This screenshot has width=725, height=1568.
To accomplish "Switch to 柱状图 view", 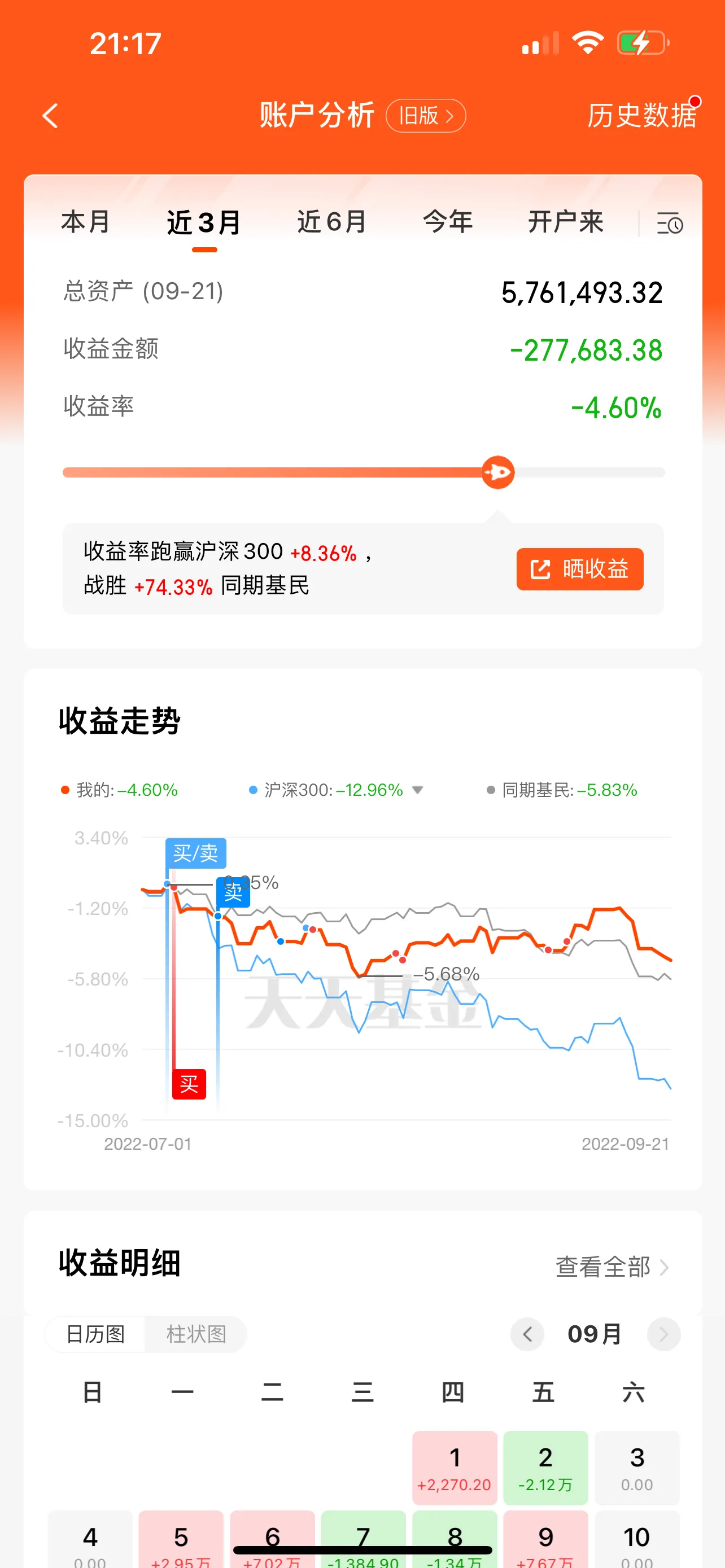I will tap(196, 1334).
